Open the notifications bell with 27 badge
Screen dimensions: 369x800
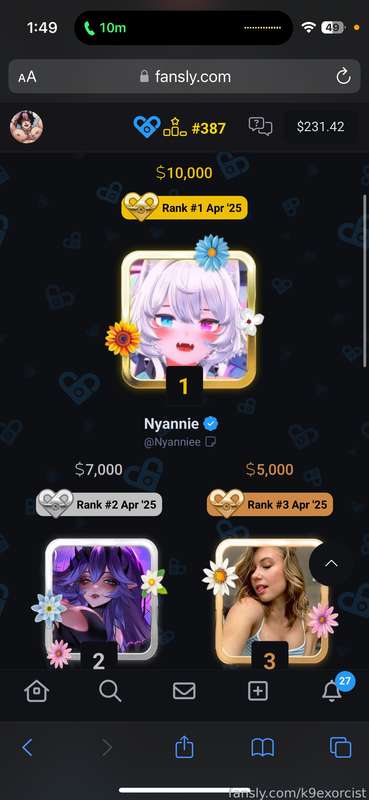(x=332, y=690)
